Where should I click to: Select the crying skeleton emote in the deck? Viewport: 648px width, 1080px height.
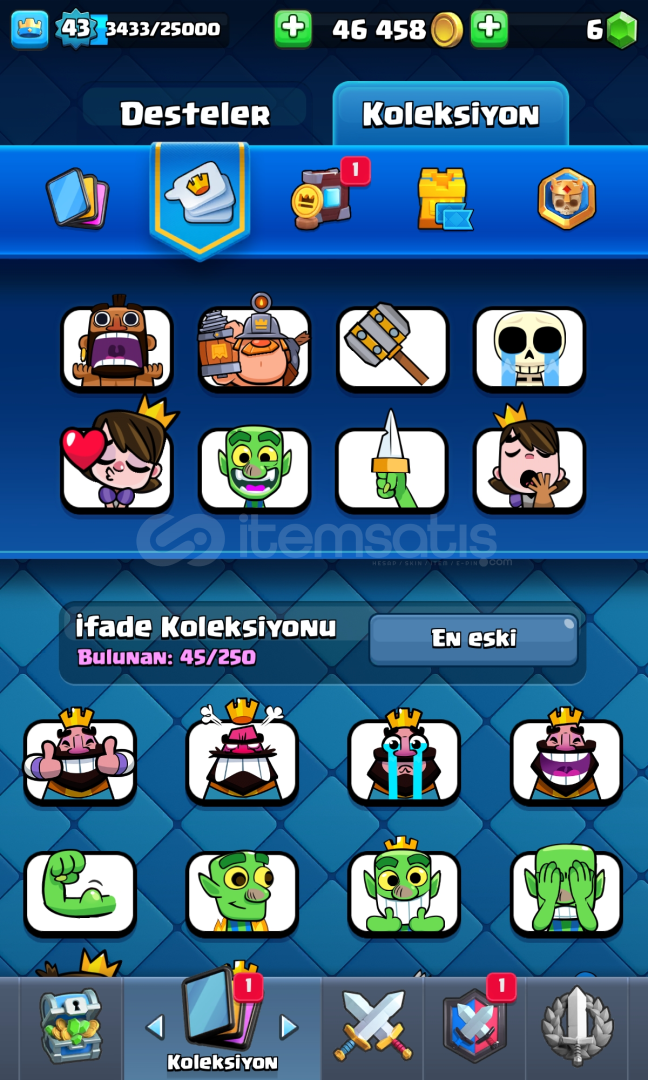point(530,349)
